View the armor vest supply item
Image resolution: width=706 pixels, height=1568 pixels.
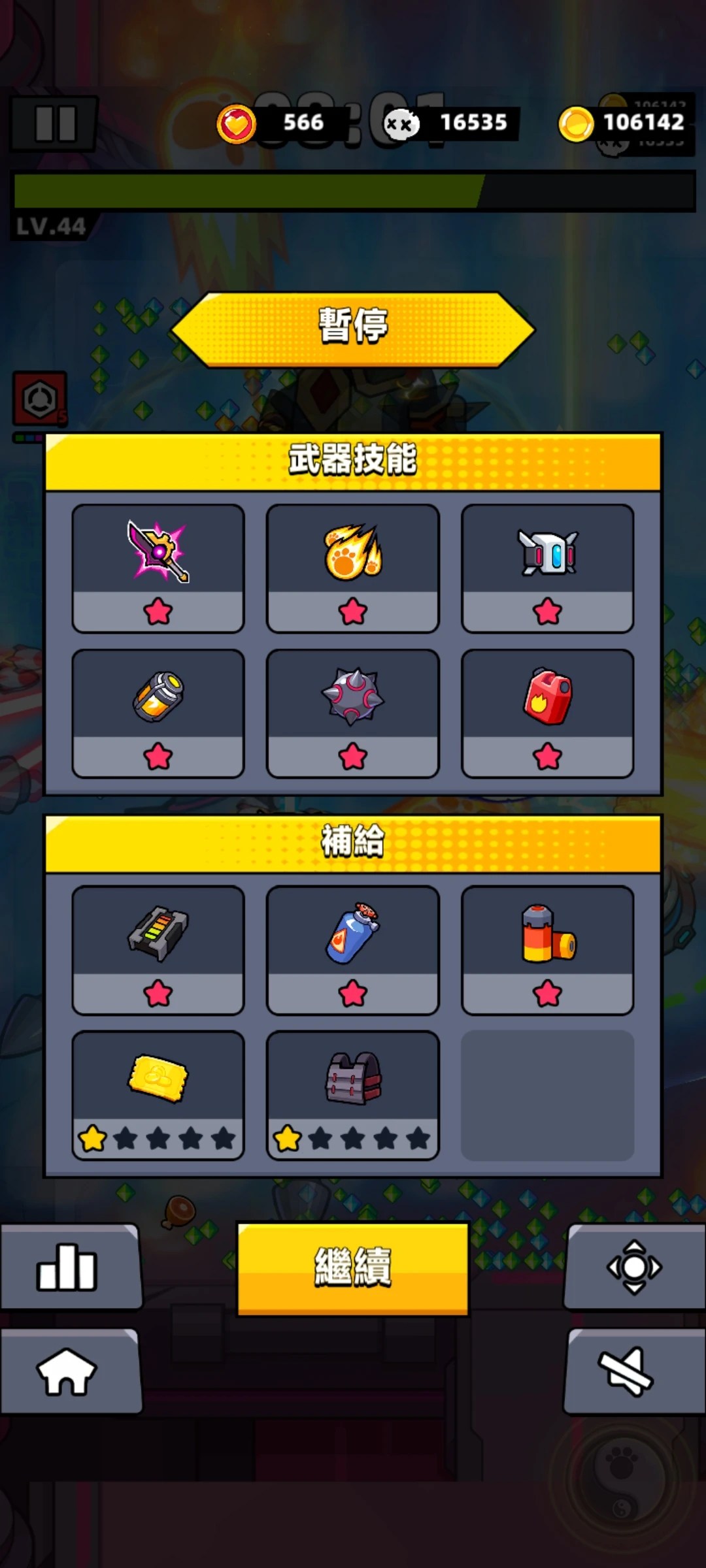pyautogui.click(x=353, y=1095)
